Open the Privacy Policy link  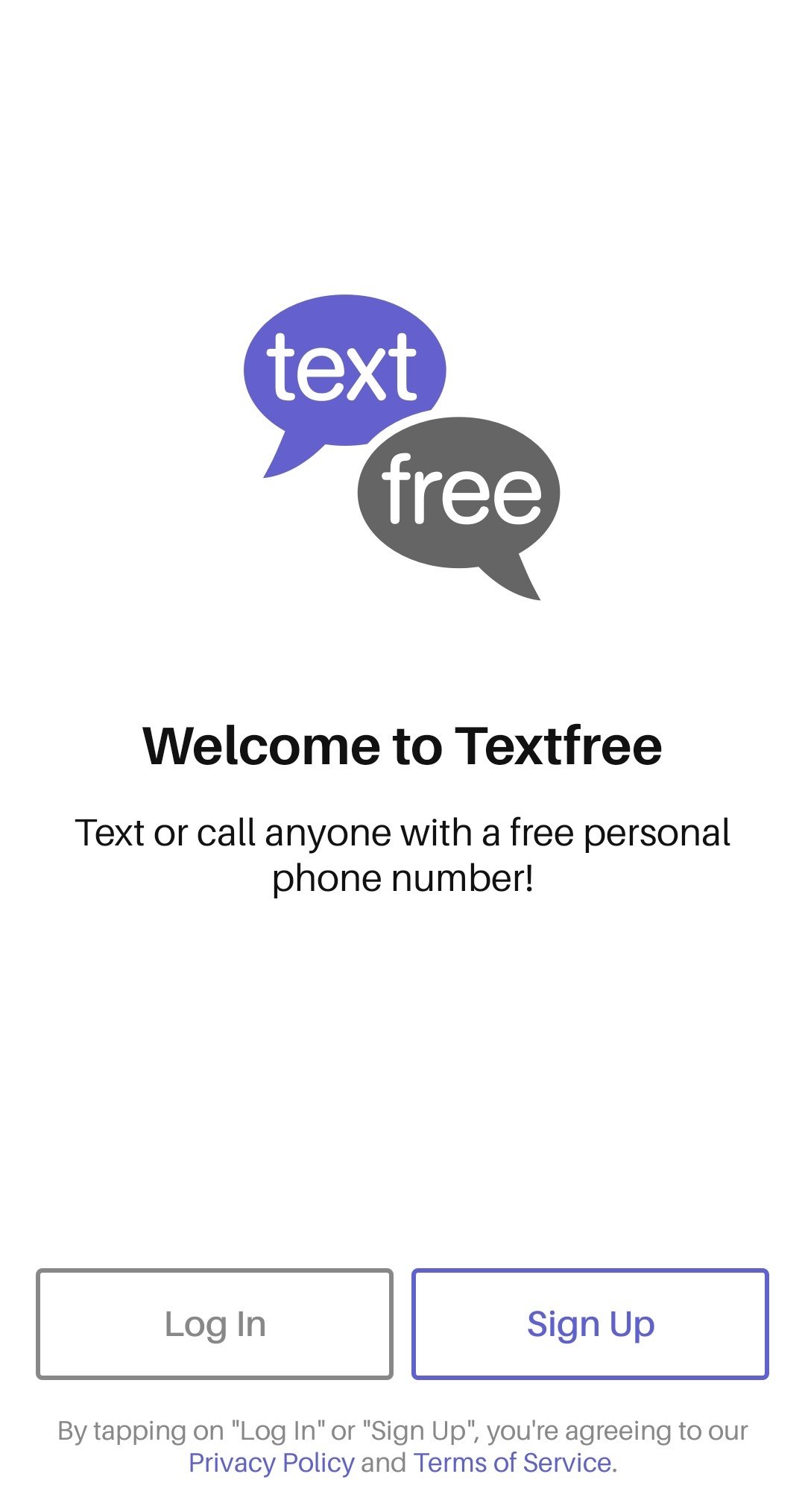[271, 1463]
